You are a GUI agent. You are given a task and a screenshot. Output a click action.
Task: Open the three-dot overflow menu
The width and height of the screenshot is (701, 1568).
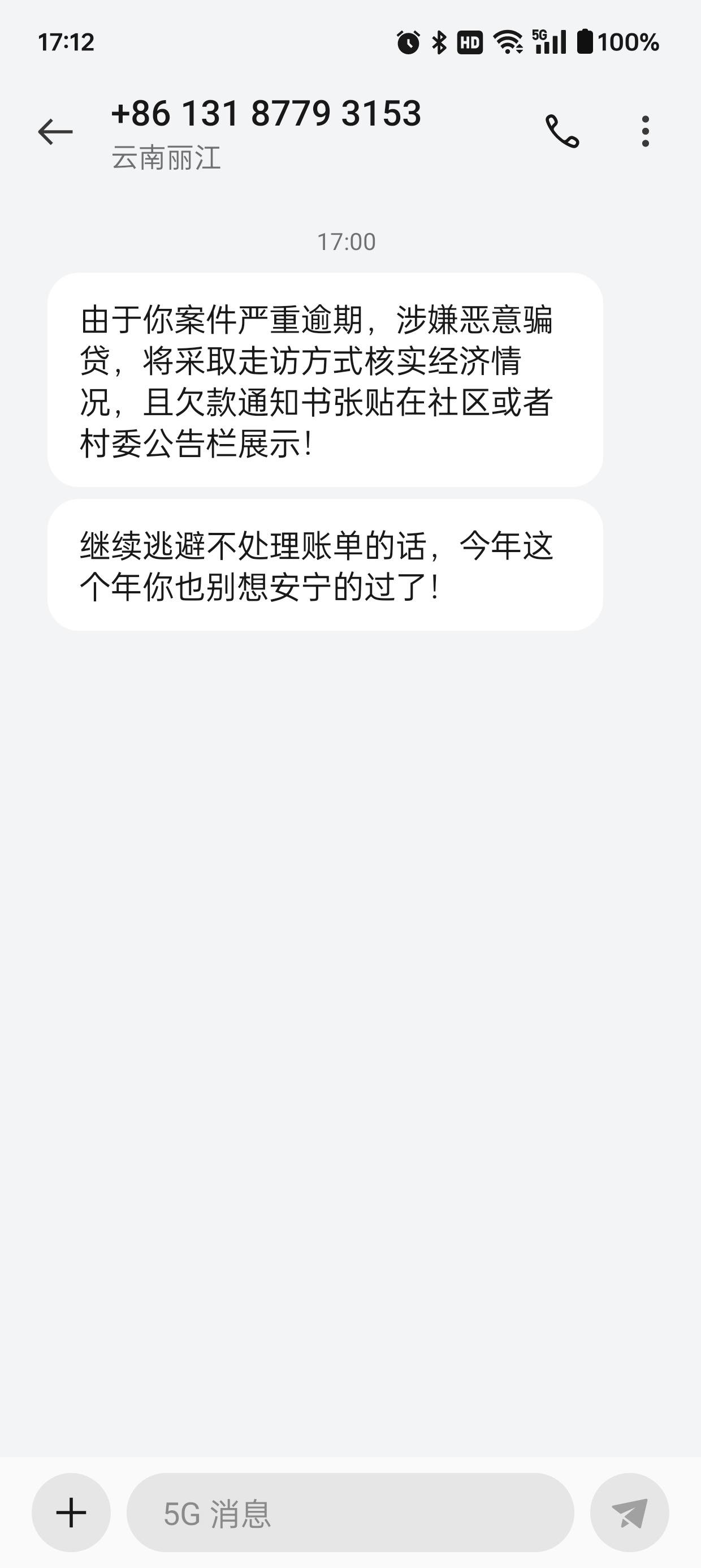tap(646, 131)
